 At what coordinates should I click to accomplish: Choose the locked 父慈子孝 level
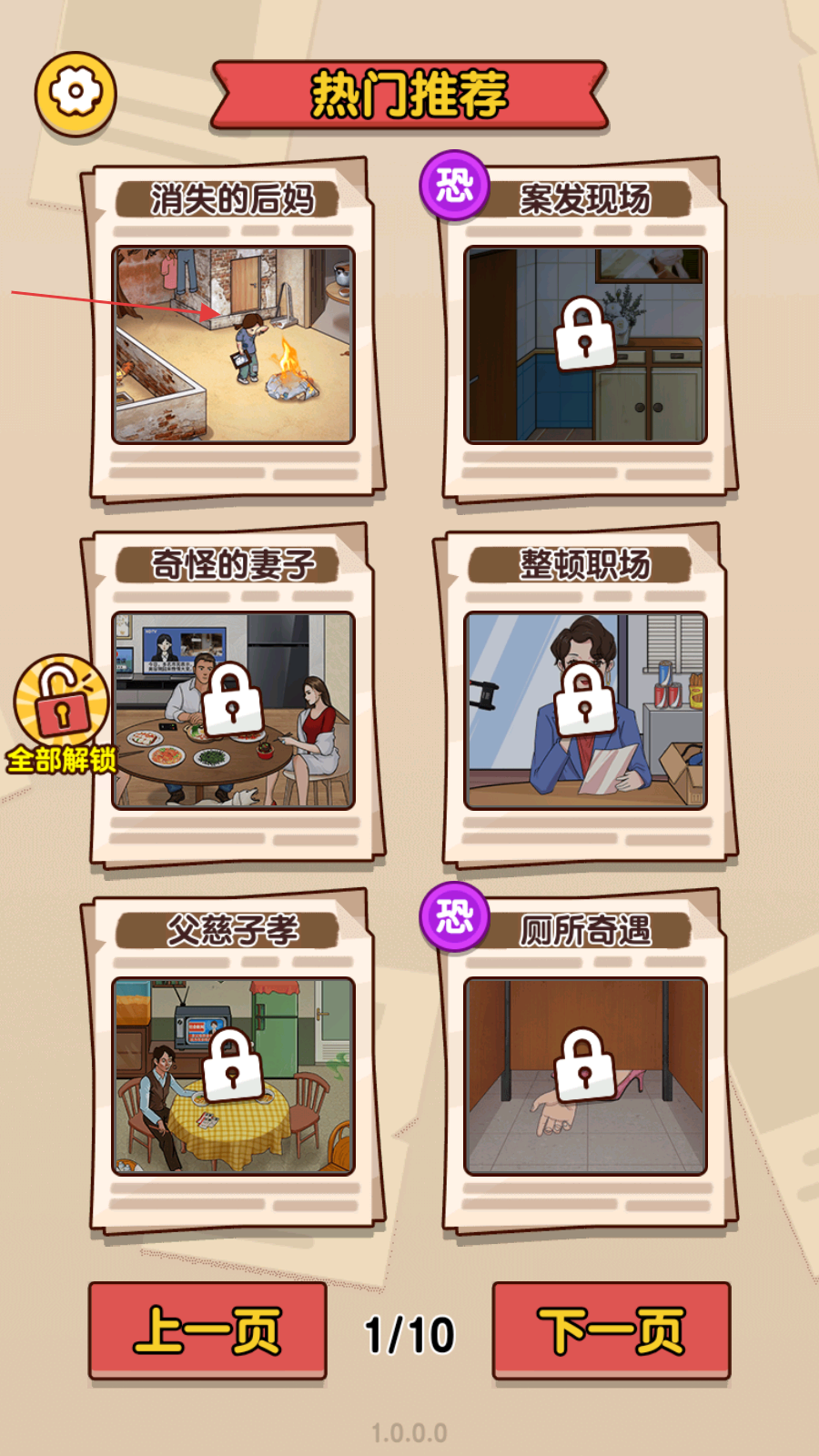234,1062
